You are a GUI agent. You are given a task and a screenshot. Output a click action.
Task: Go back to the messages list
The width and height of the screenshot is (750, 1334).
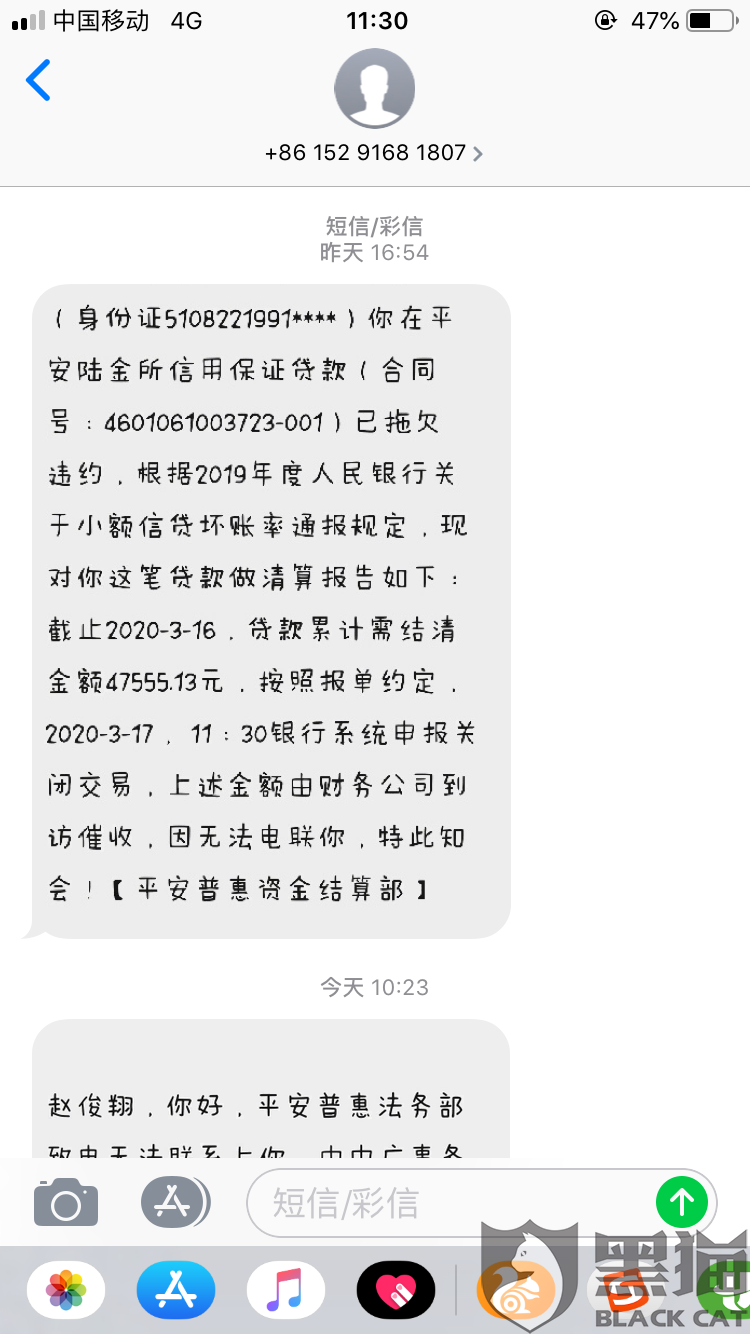point(38,80)
